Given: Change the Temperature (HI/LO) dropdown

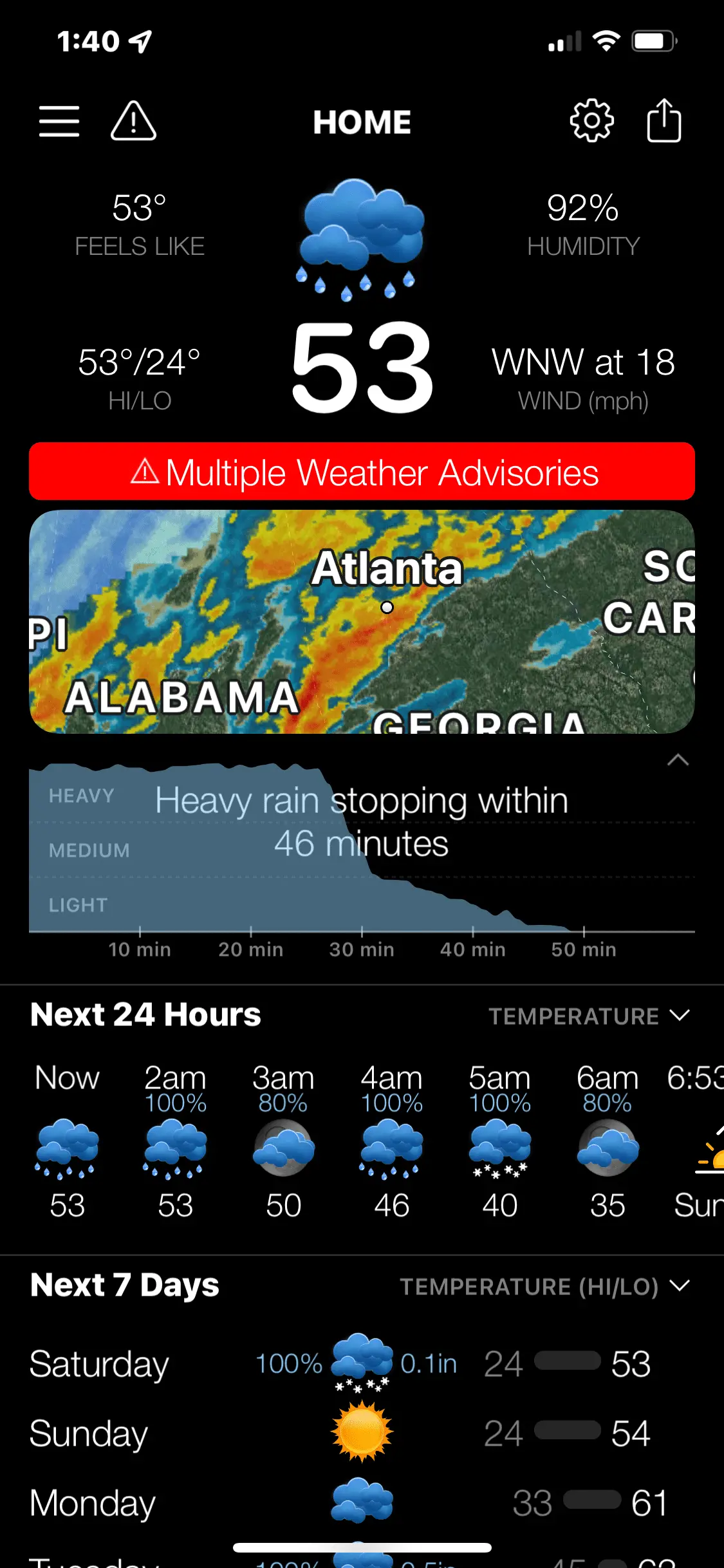Looking at the screenshot, I should pos(544,1287).
